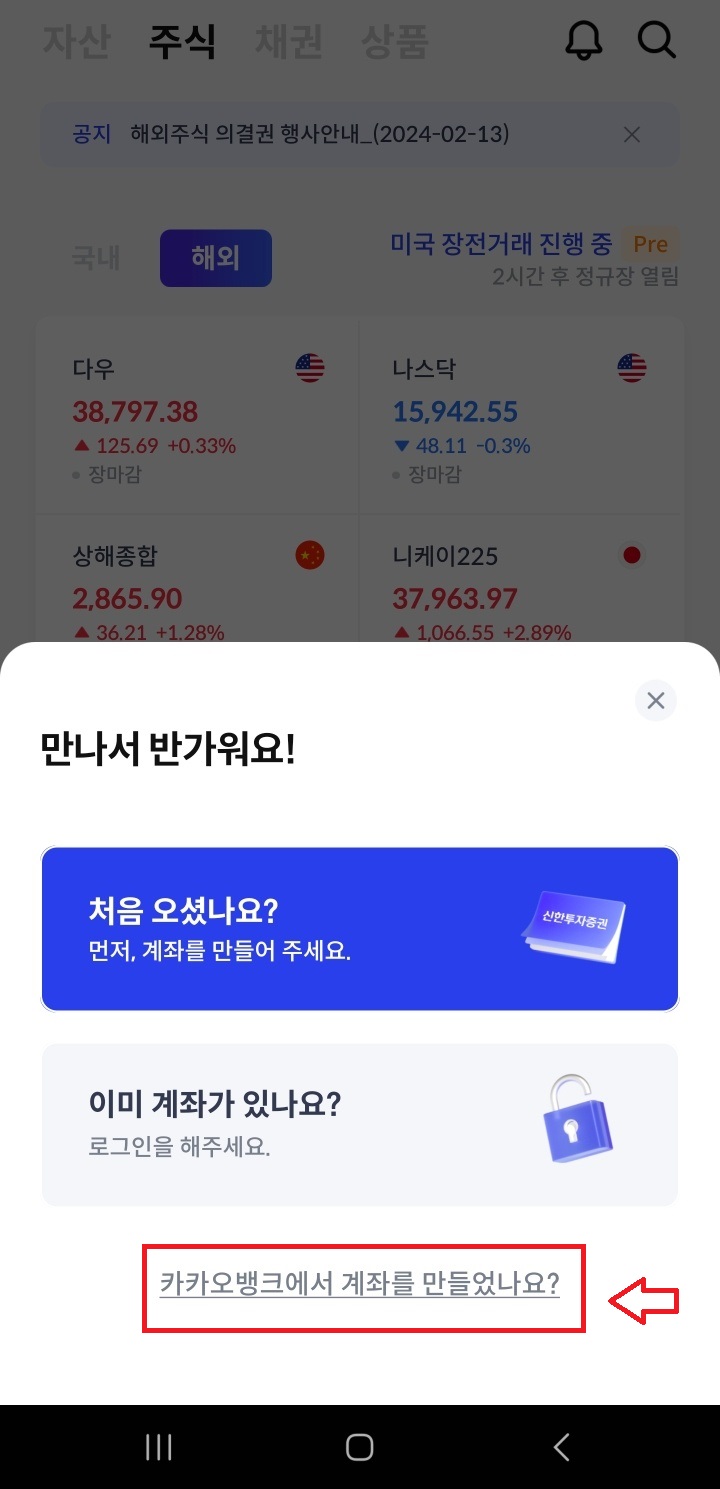Switch to the 자산 tab

click(75, 42)
